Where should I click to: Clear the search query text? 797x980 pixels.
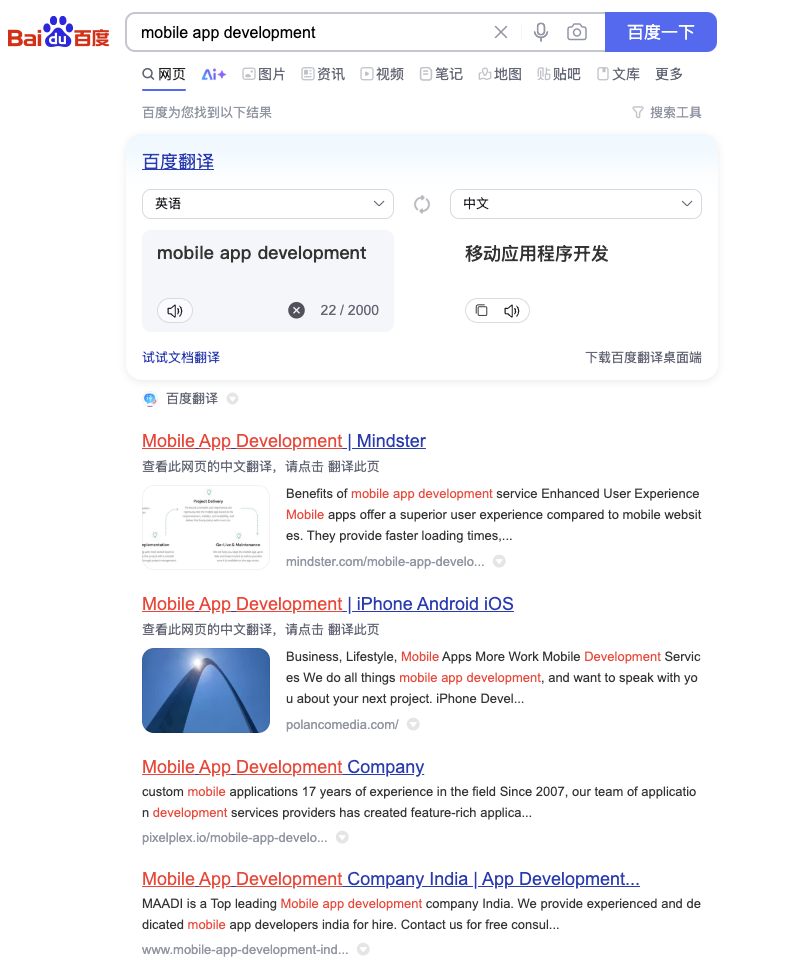click(501, 32)
